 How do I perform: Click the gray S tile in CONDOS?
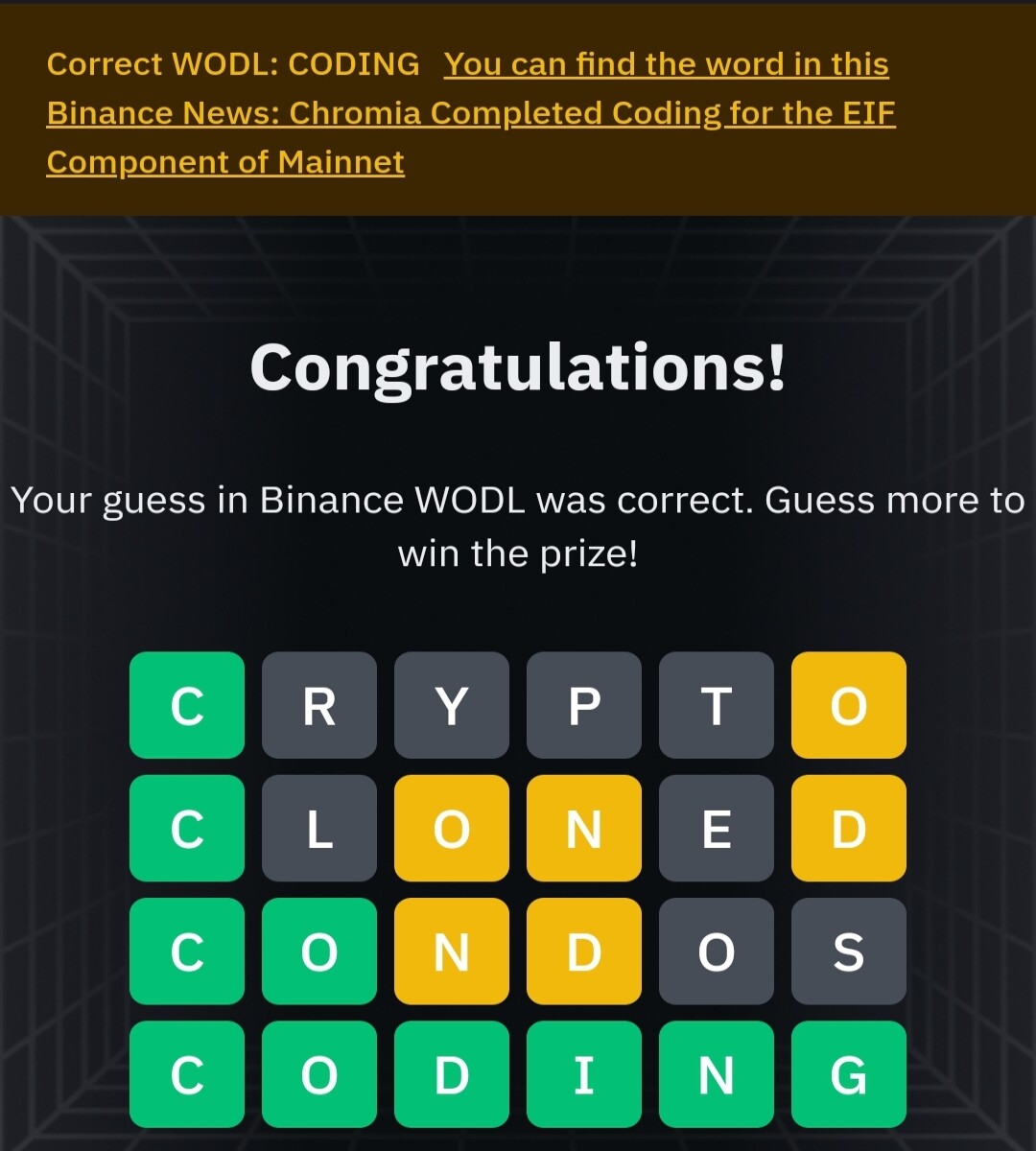pos(848,951)
